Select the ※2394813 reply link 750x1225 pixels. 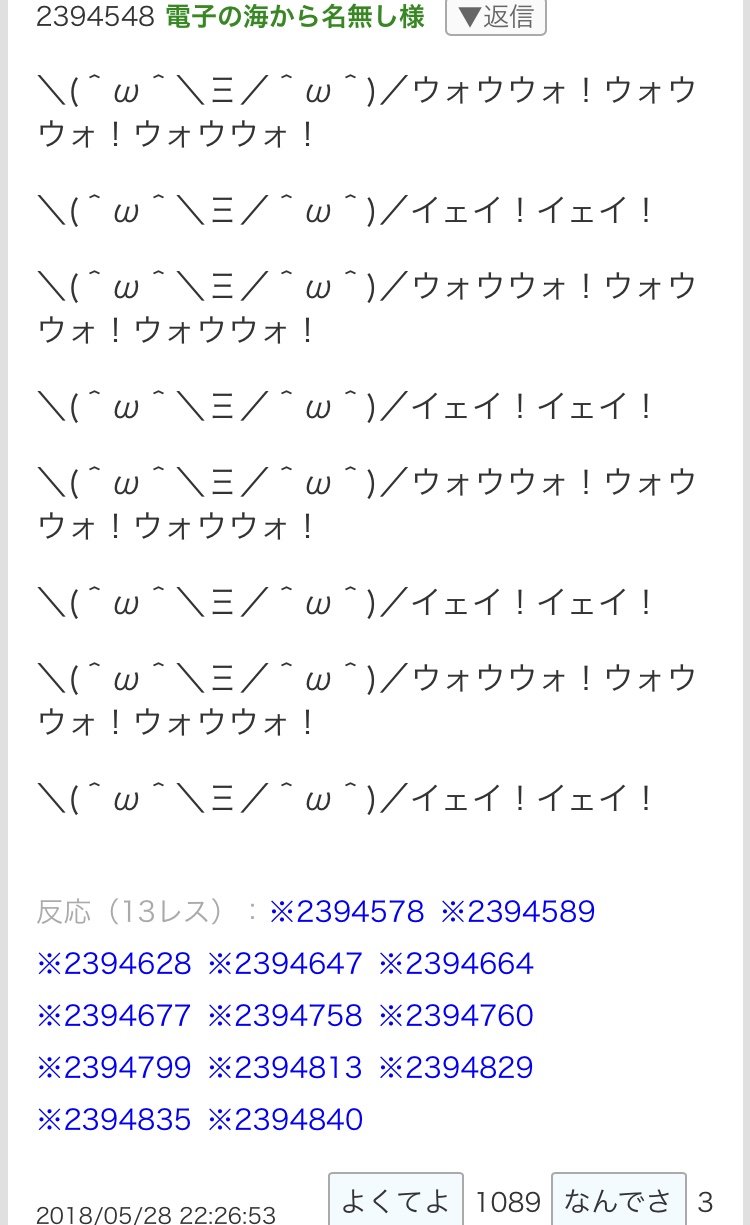pos(285,1067)
